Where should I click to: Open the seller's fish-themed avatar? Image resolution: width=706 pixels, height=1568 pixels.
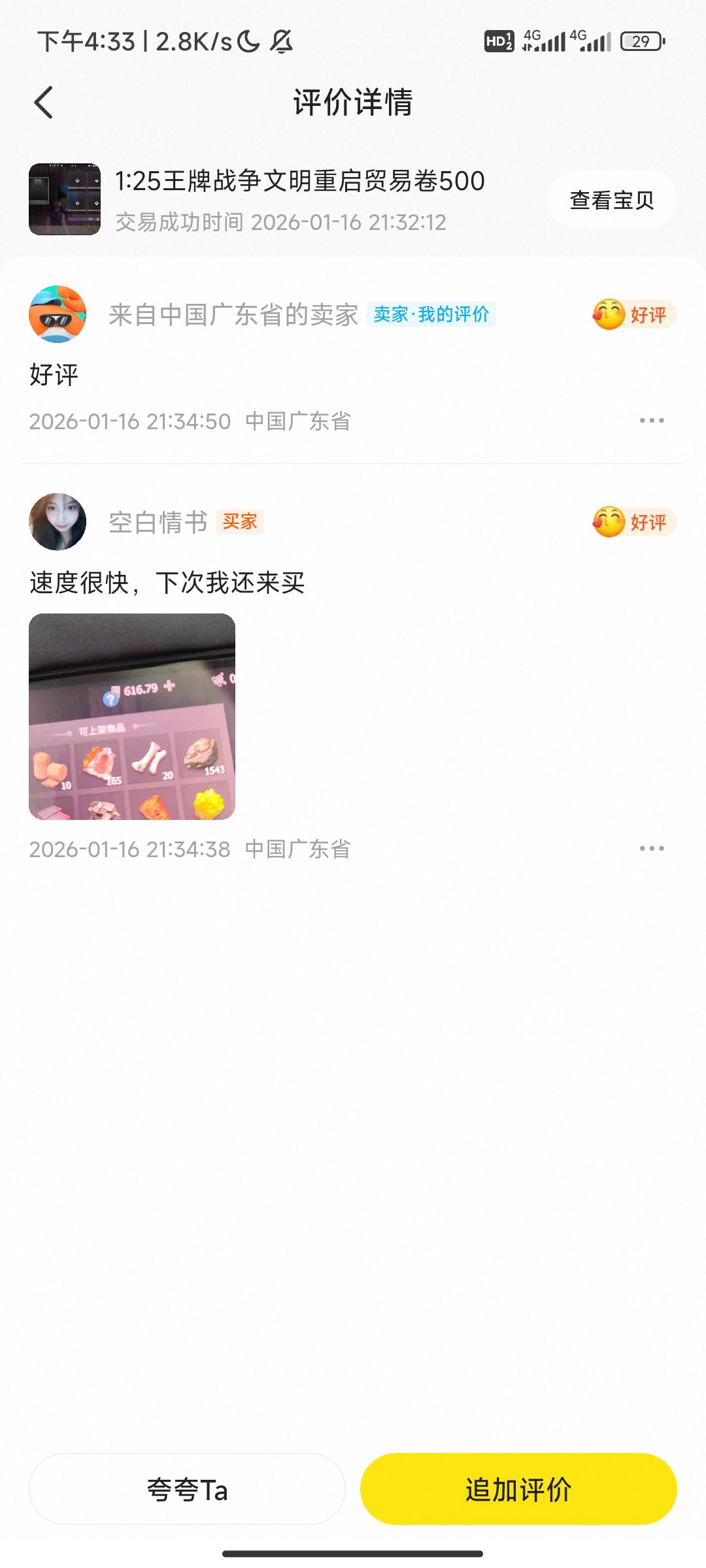58,314
